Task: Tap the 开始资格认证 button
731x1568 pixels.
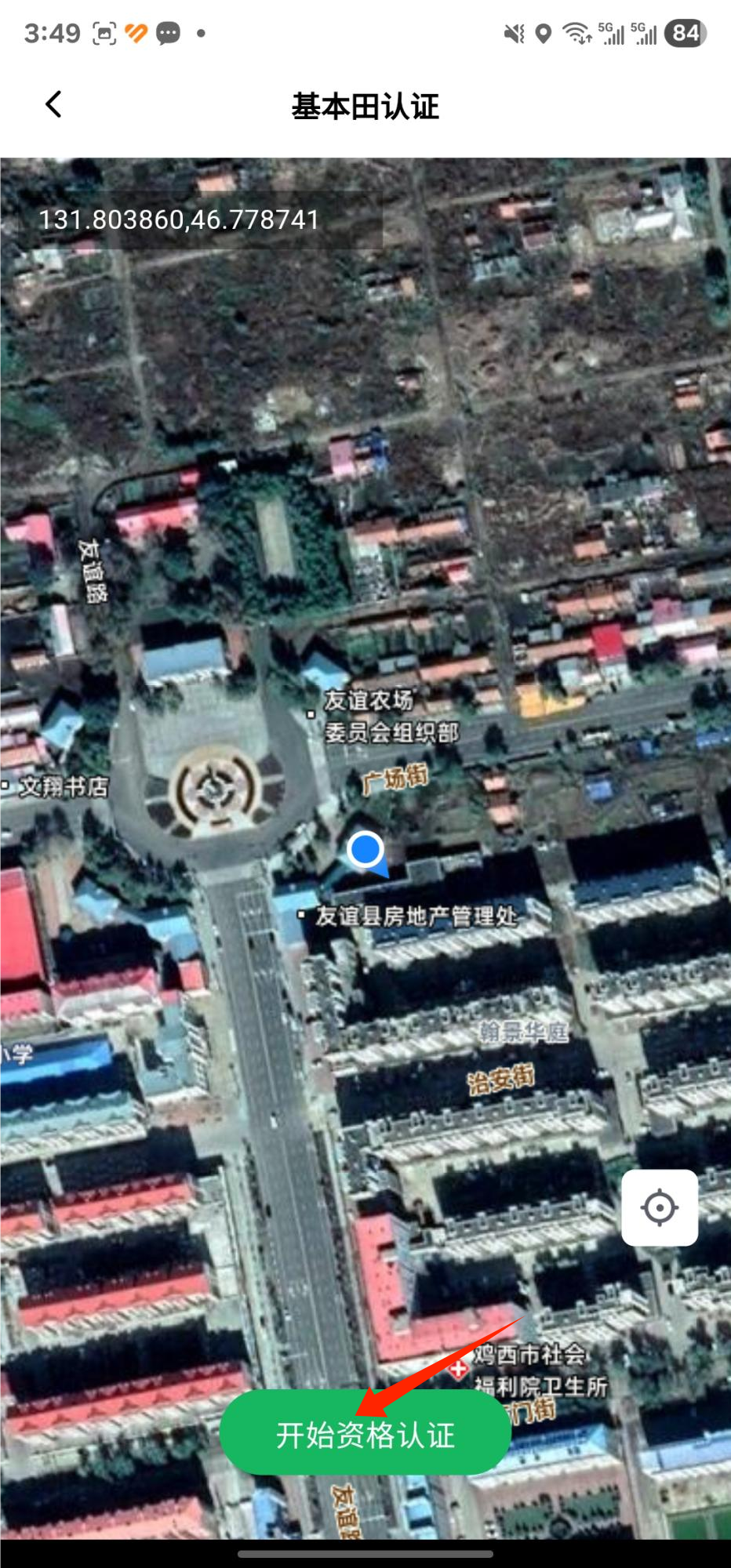Action: (365, 1435)
